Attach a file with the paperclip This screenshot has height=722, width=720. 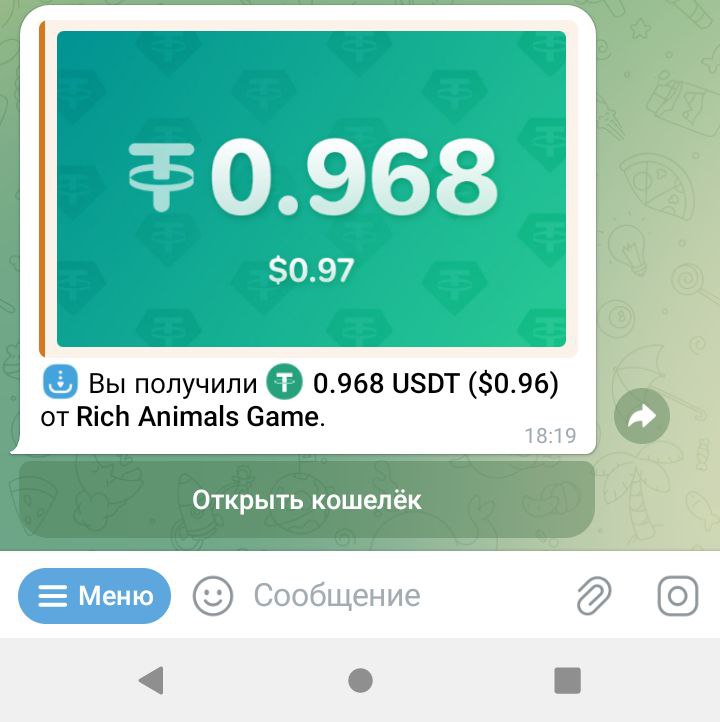pyautogui.click(x=594, y=597)
